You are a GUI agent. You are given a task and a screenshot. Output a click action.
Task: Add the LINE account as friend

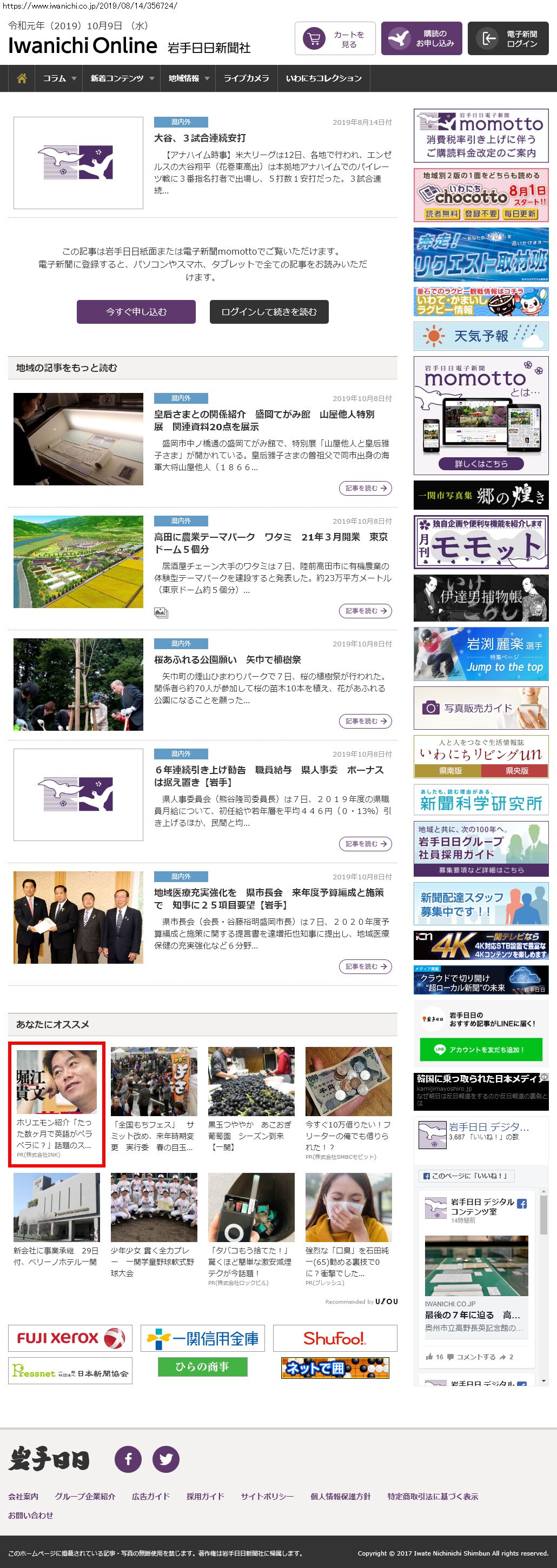tap(480, 1050)
